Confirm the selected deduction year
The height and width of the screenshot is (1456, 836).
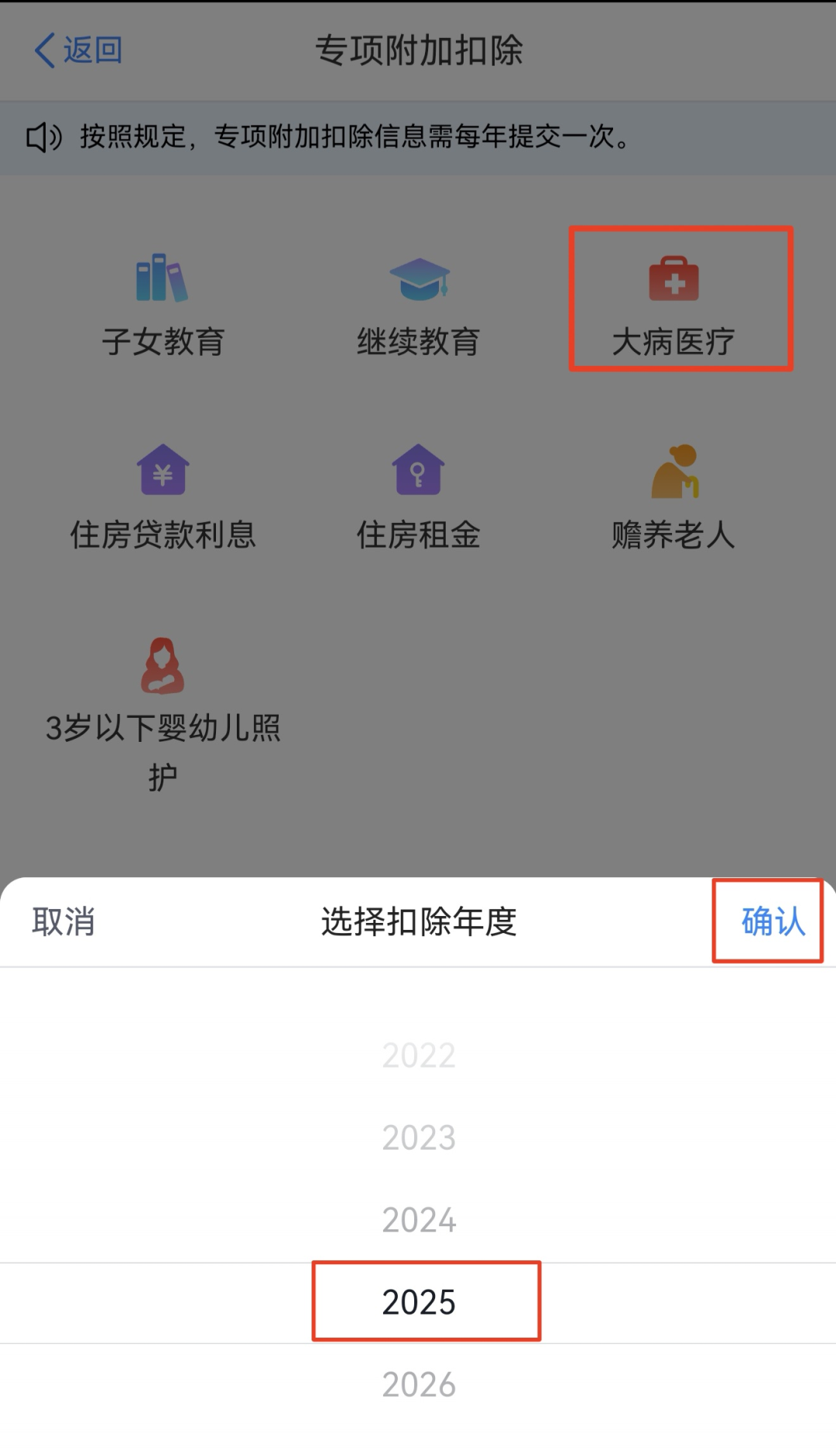tap(772, 921)
